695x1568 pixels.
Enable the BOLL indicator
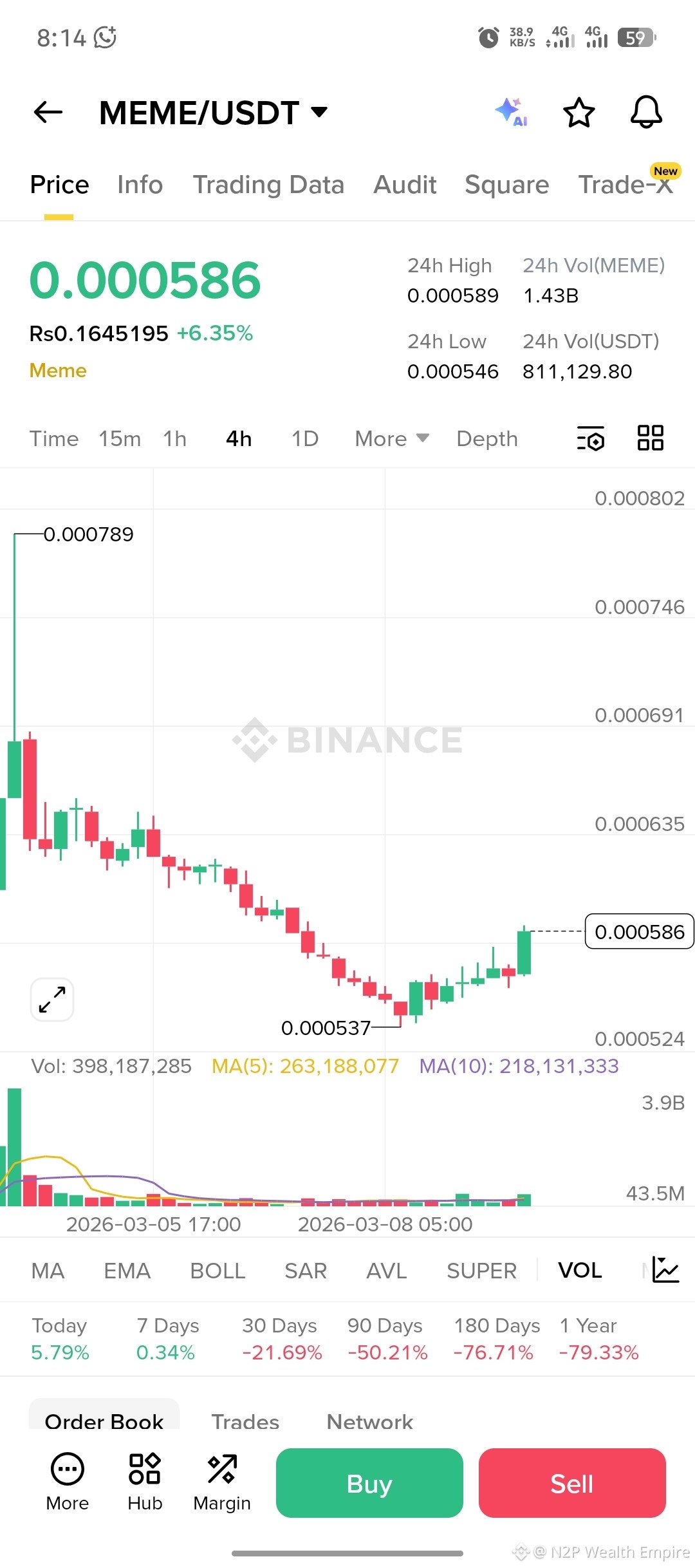218,1271
